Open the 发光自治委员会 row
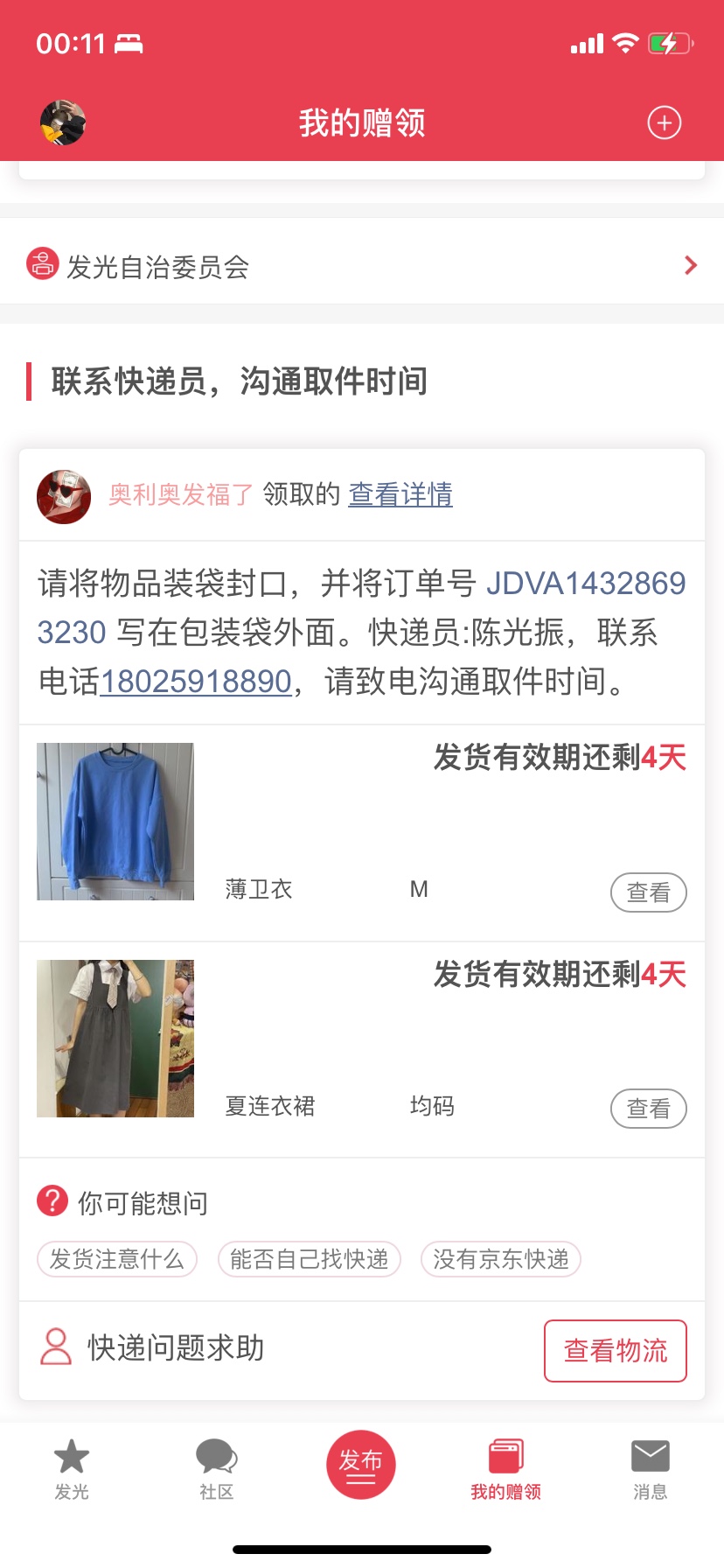The image size is (724, 1568). click(x=362, y=266)
